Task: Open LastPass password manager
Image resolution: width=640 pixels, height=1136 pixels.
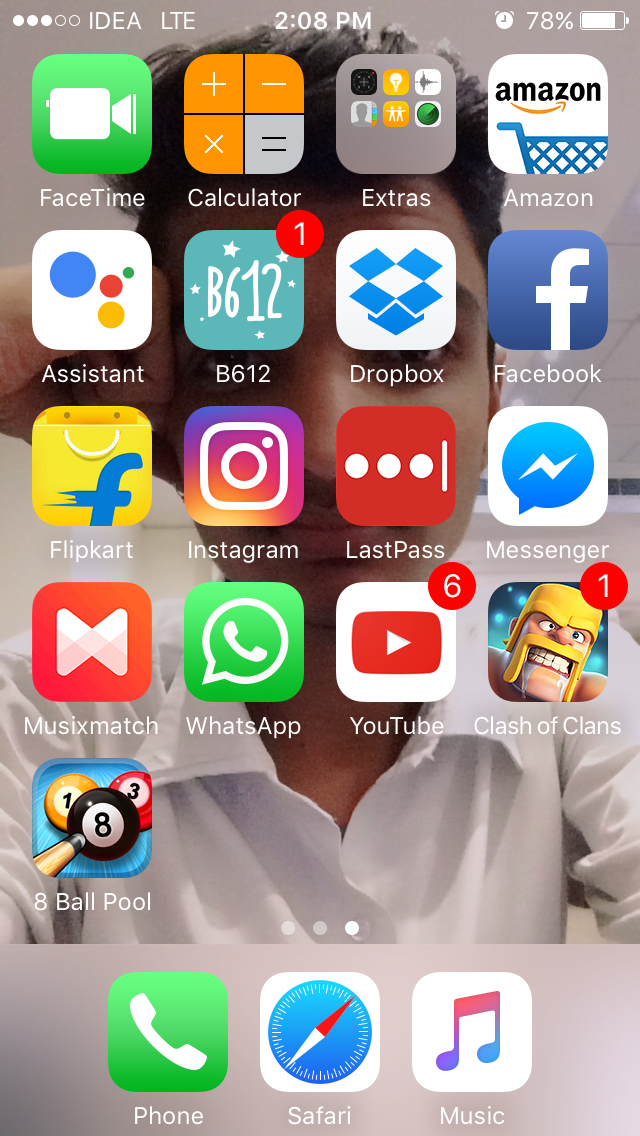Action: point(396,466)
